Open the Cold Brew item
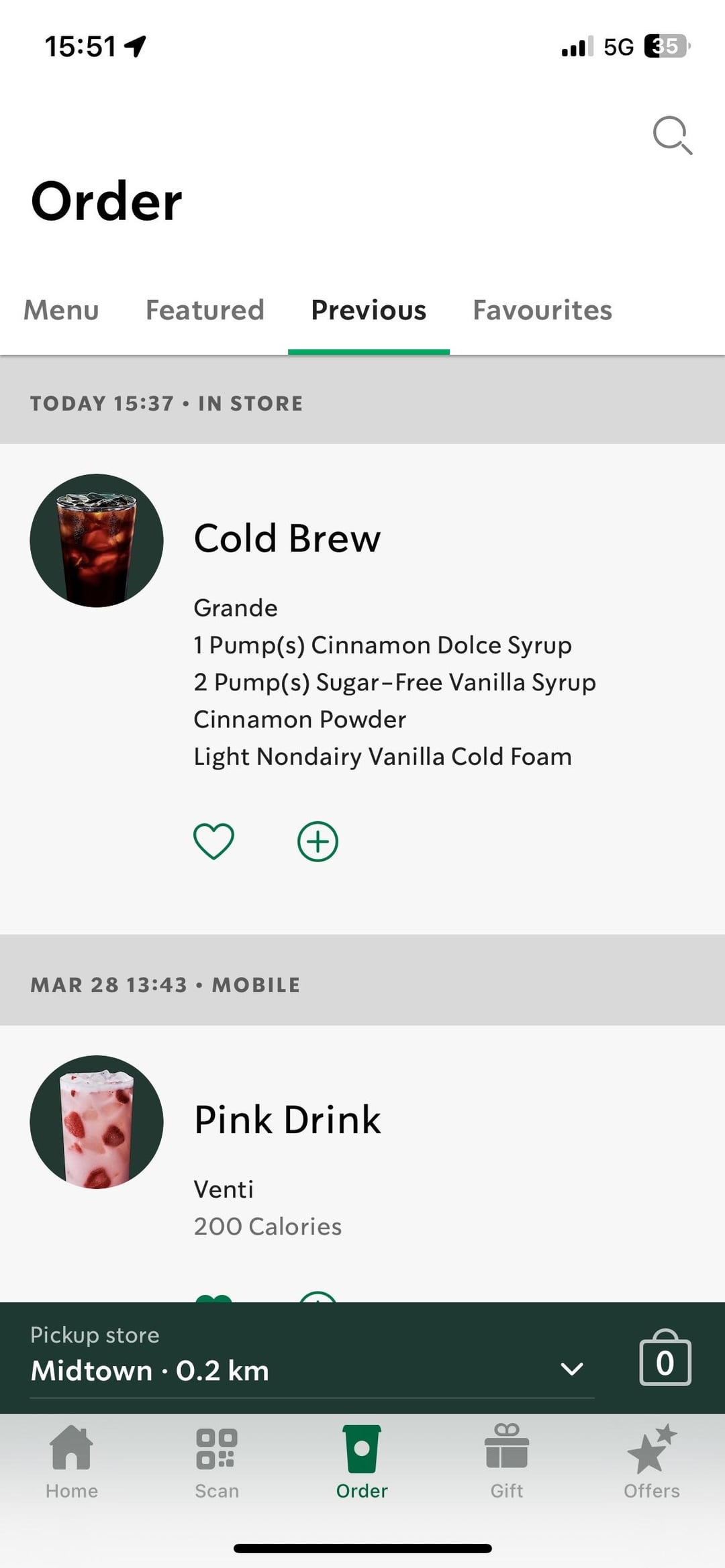Image resolution: width=725 pixels, height=1568 pixels. point(287,539)
